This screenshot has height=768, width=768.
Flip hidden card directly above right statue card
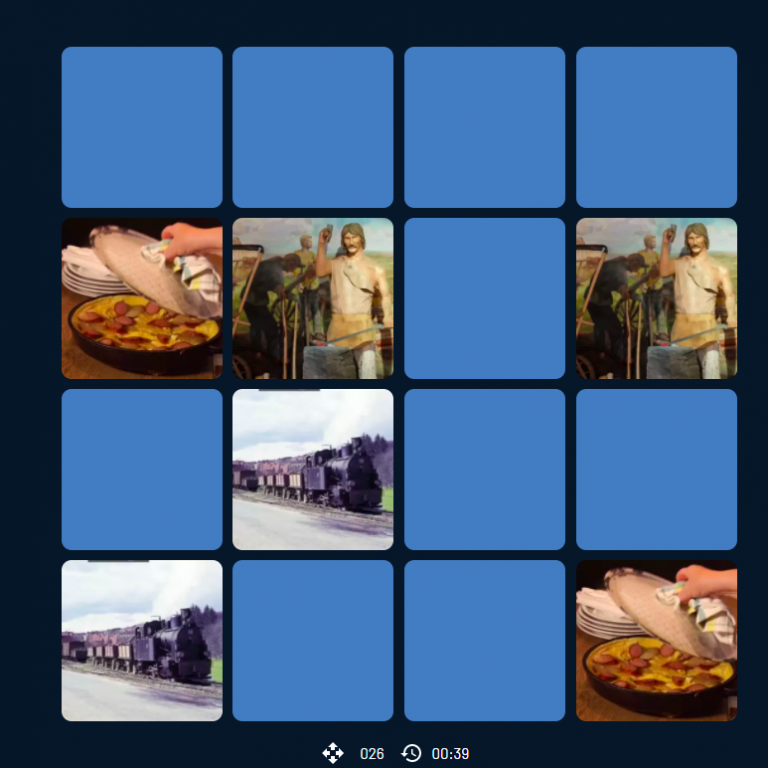pyautogui.click(x=656, y=127)
